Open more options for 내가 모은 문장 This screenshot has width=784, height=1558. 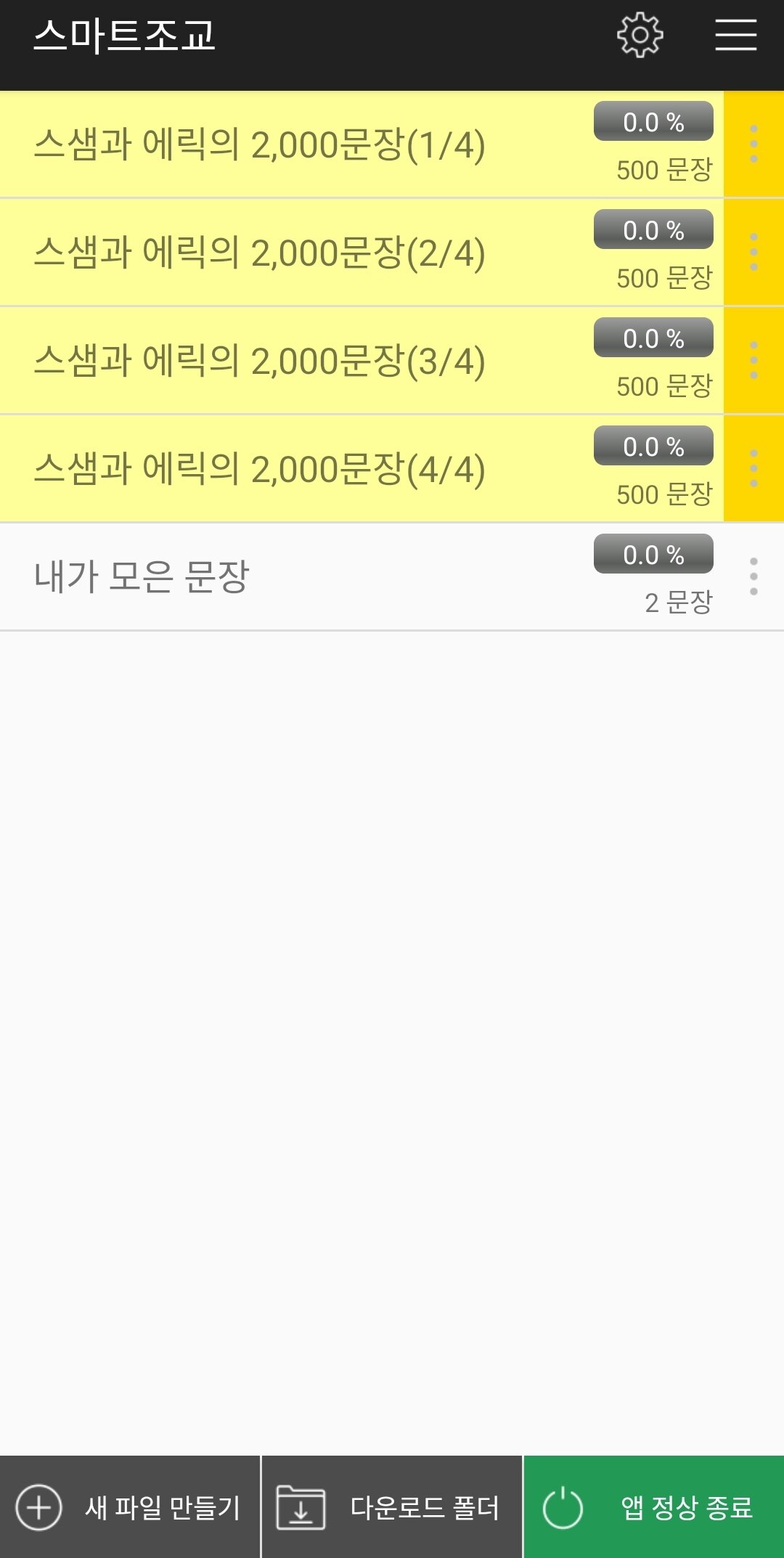point(754,577)
